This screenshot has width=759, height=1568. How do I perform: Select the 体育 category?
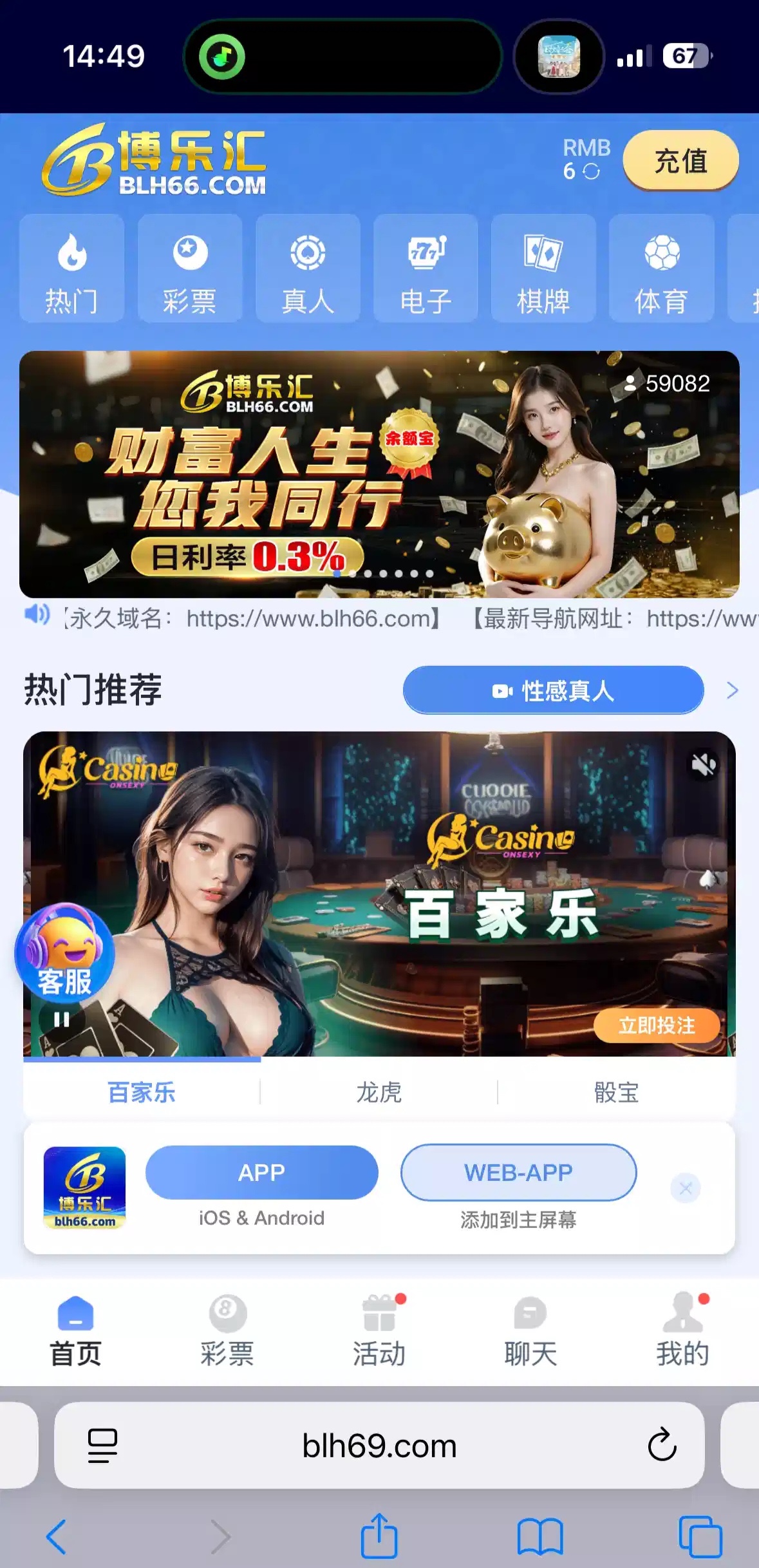(x=661, y=269)
